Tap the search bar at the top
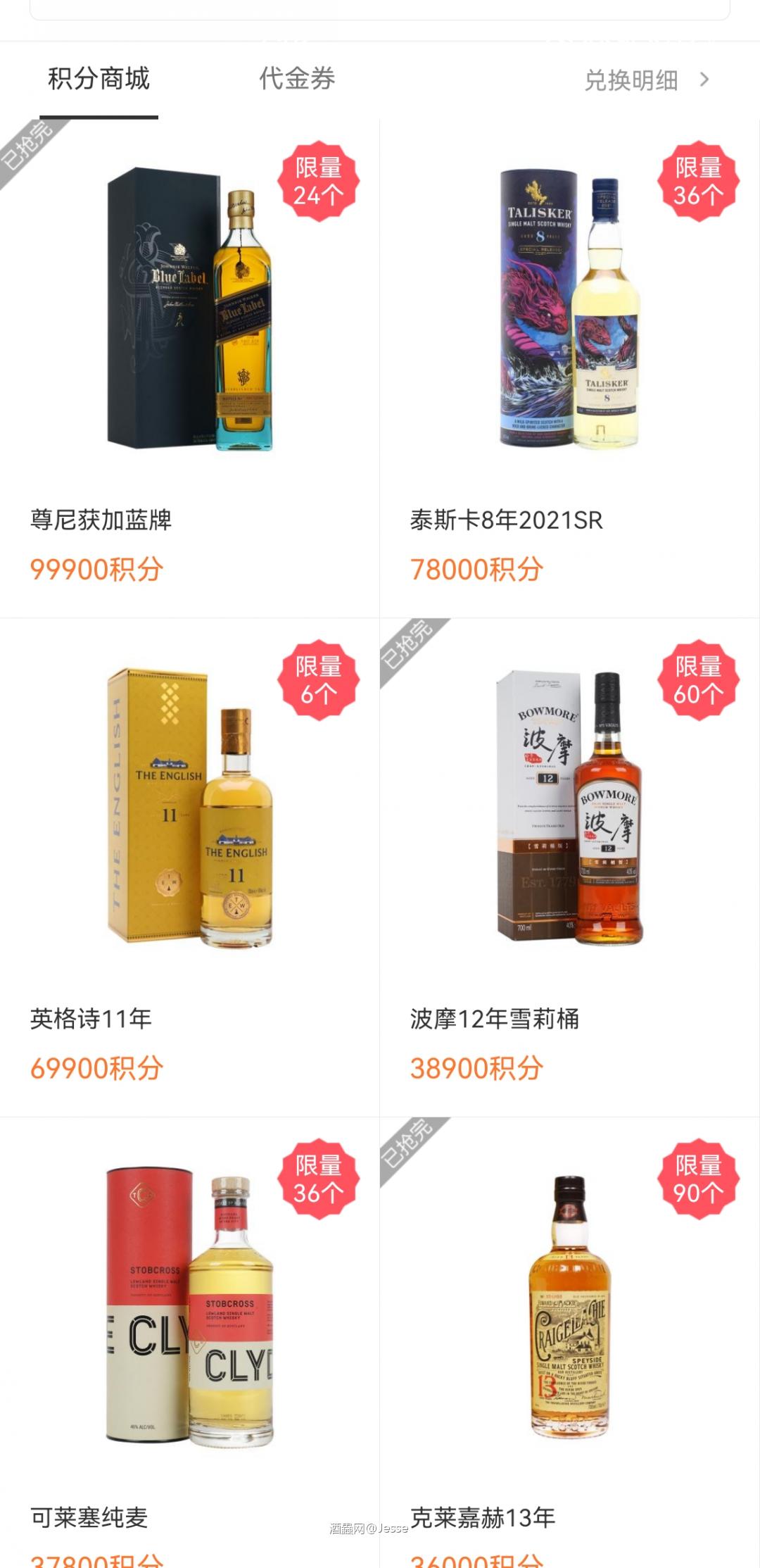Screen dimensions: 760x1568 tap(380, 7)
